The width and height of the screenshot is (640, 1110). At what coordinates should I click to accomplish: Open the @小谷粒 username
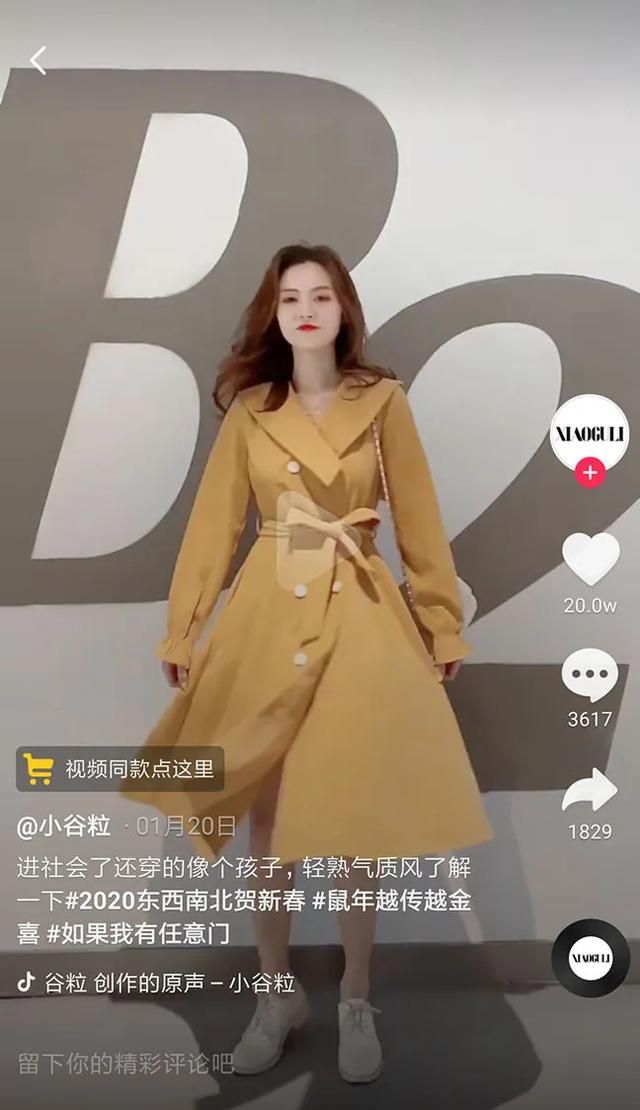(x=64, y=827)
